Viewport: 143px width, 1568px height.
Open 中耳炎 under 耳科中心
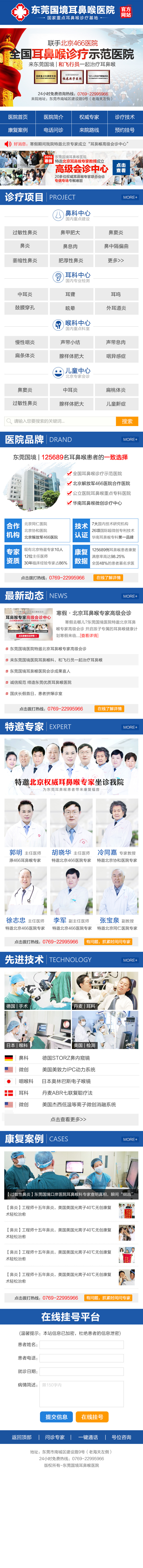coord(25,294)
